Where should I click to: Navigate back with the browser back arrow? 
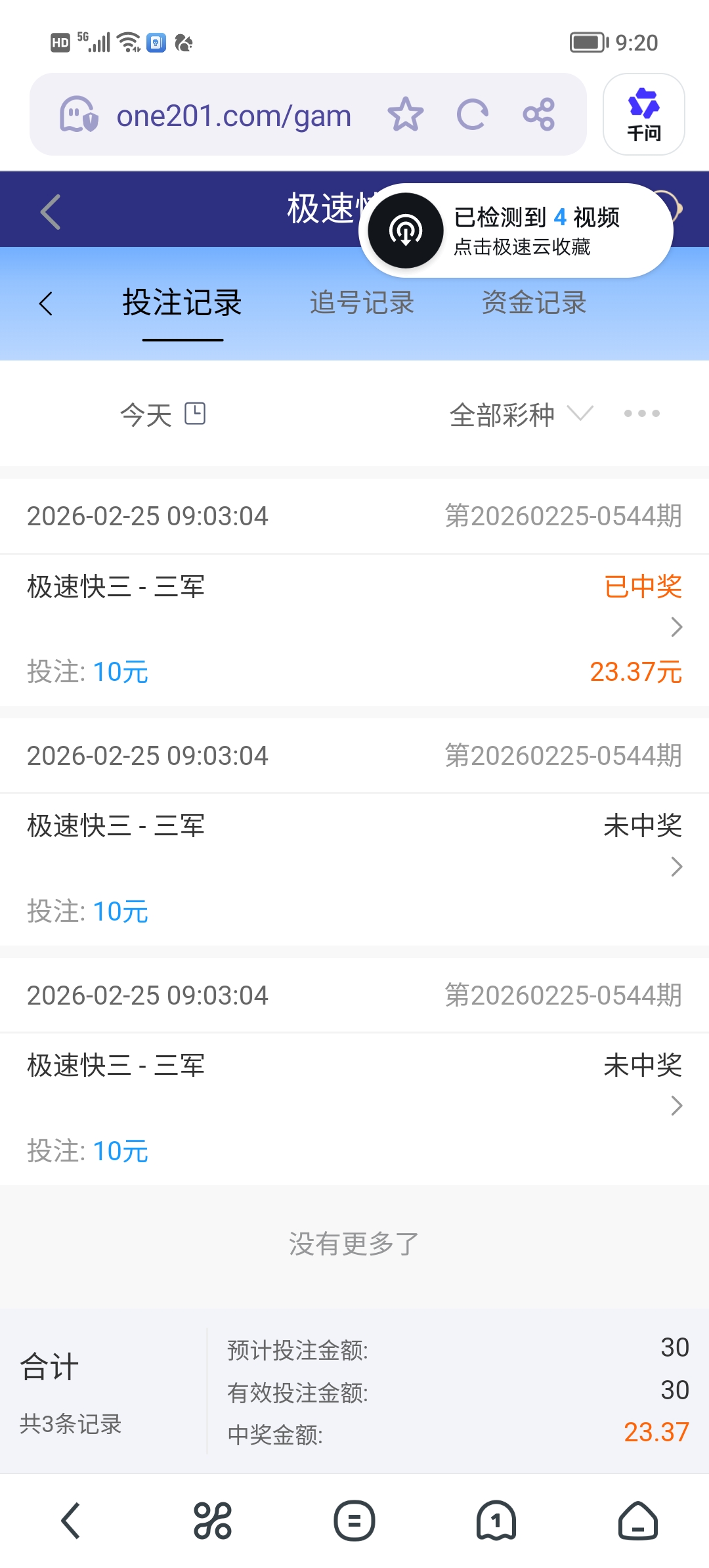pos(71,1520)
